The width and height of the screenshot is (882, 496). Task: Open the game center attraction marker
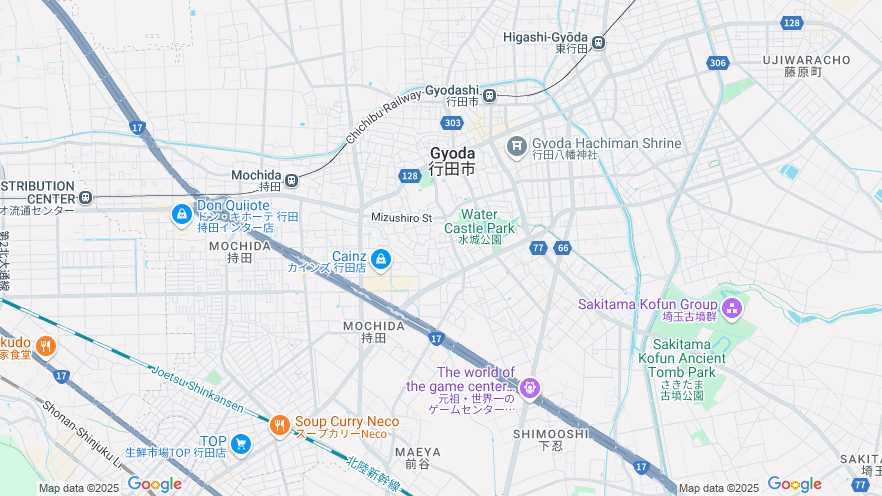[x=529, y=387]
